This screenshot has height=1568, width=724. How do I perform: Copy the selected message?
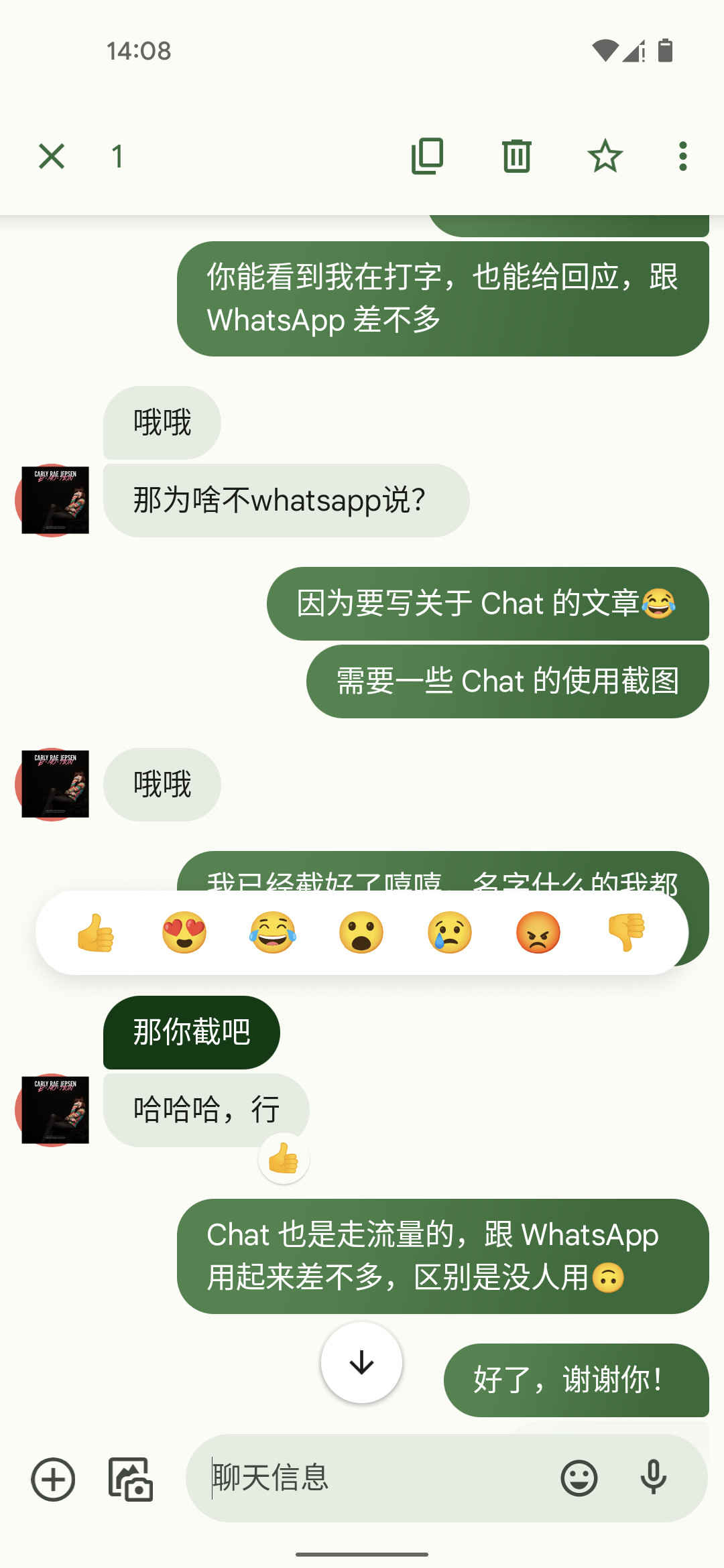pyautogui.click(x=427, y=156)
